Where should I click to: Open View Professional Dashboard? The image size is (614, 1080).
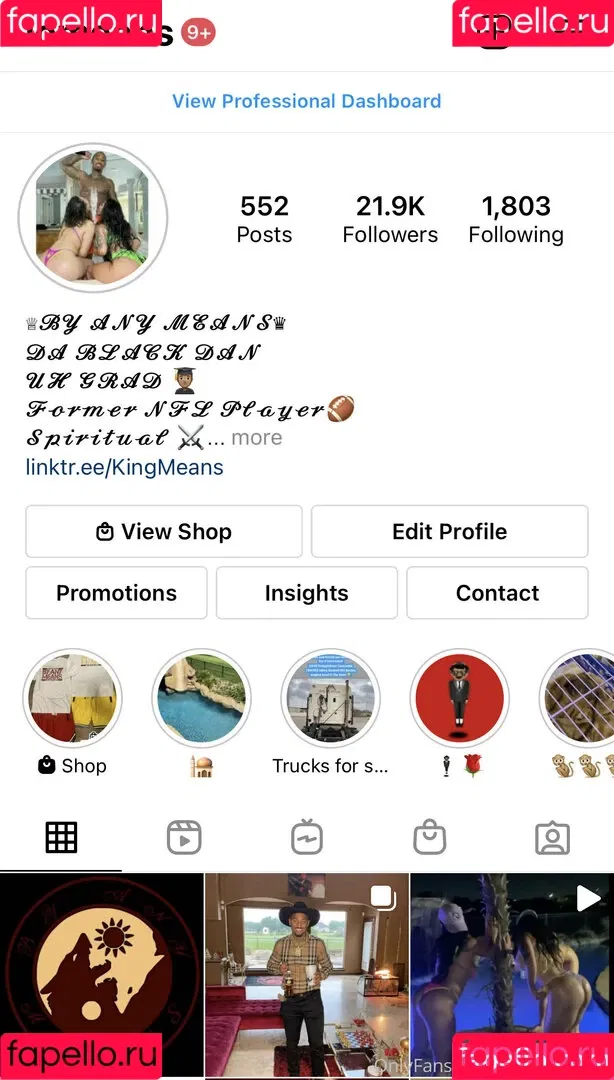[x=306, y=101]
